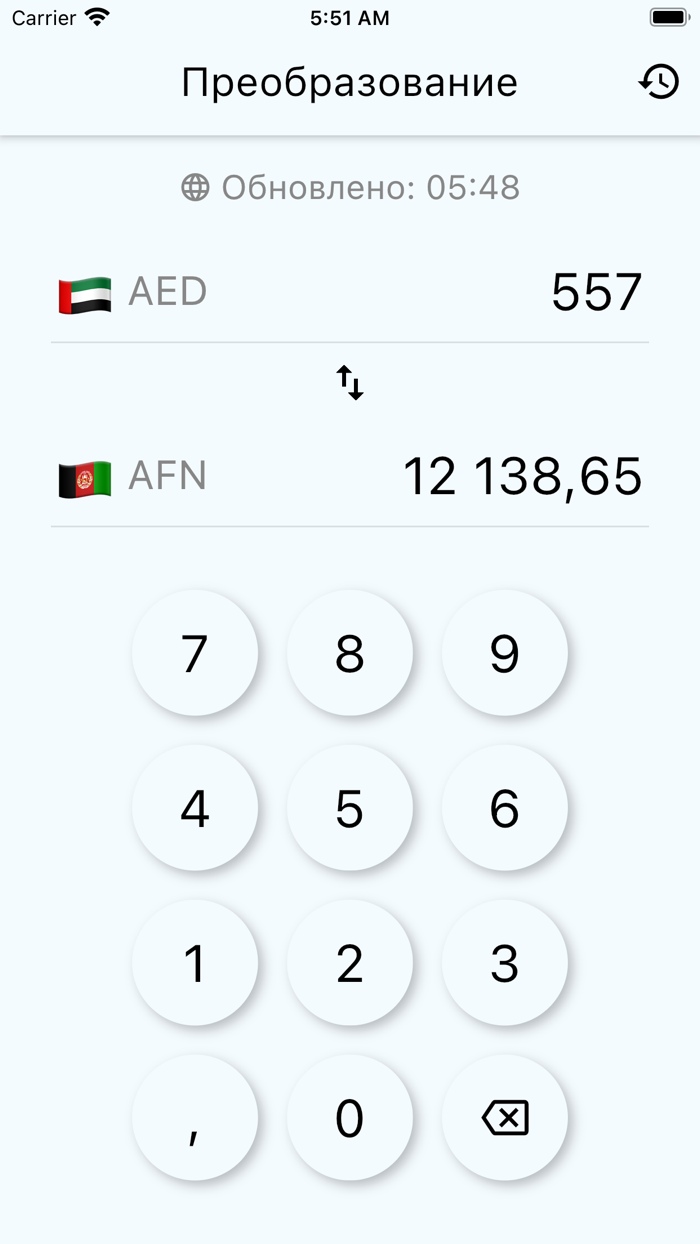
Task: Hit the 5 key
Action: (x=350, y=808)
